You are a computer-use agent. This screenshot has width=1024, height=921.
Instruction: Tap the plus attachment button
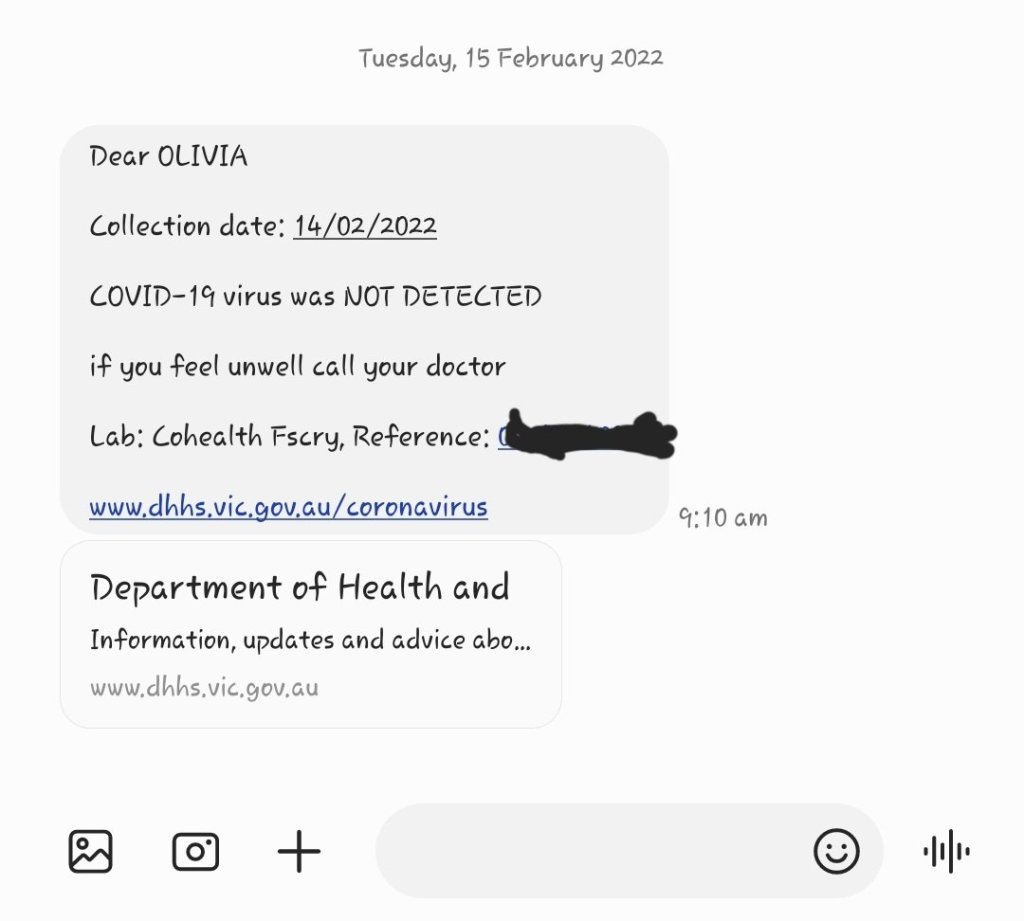[x=298, y=852]
